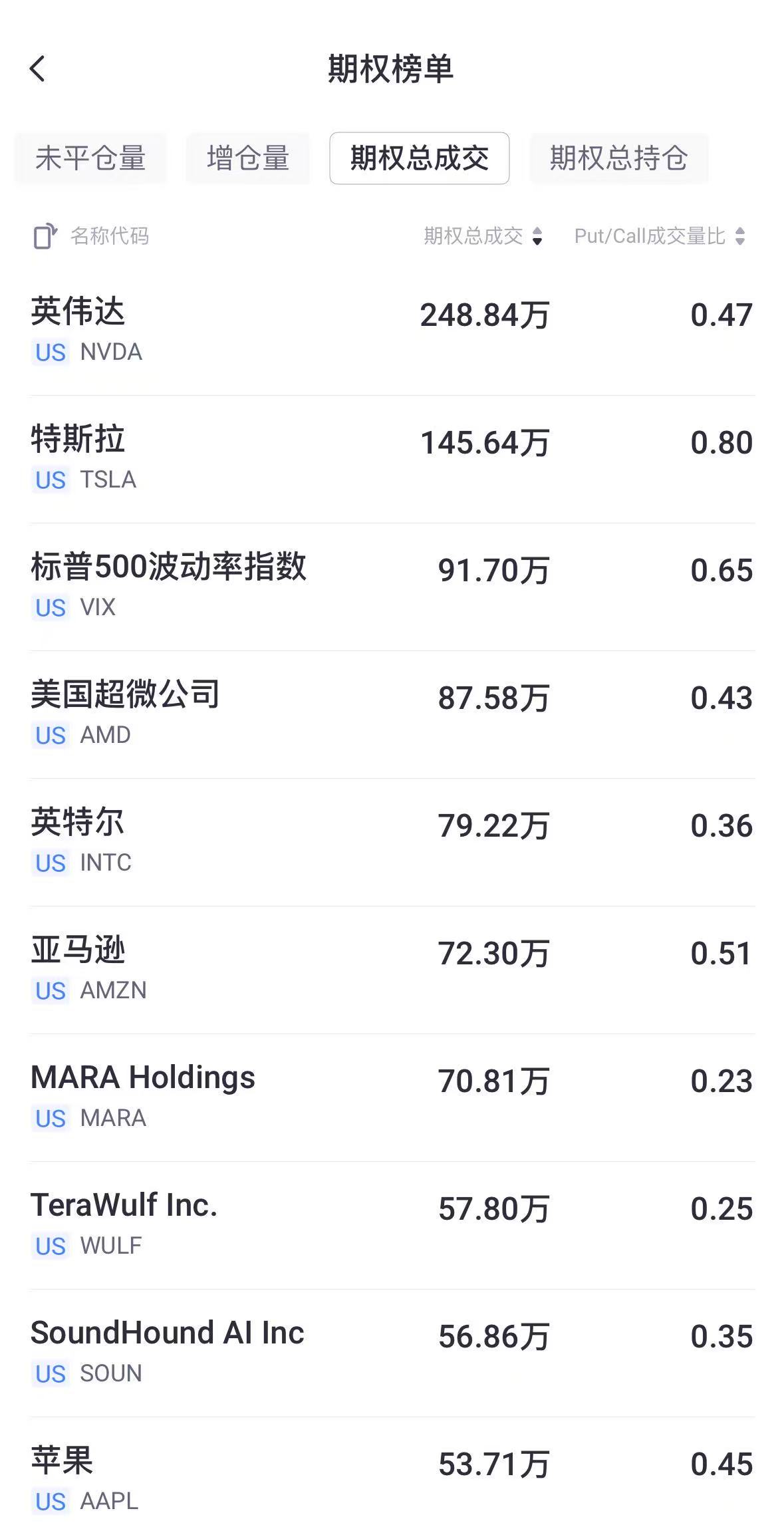
Task: Open the 英特尔 INTC row
Action: (x=392, y=841)
